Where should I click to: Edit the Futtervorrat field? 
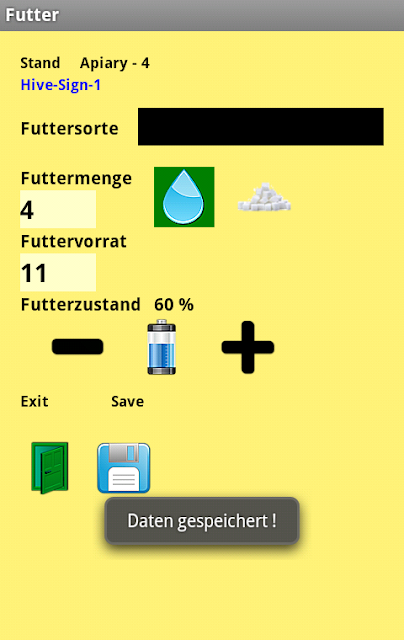click(x=58, y=273)
